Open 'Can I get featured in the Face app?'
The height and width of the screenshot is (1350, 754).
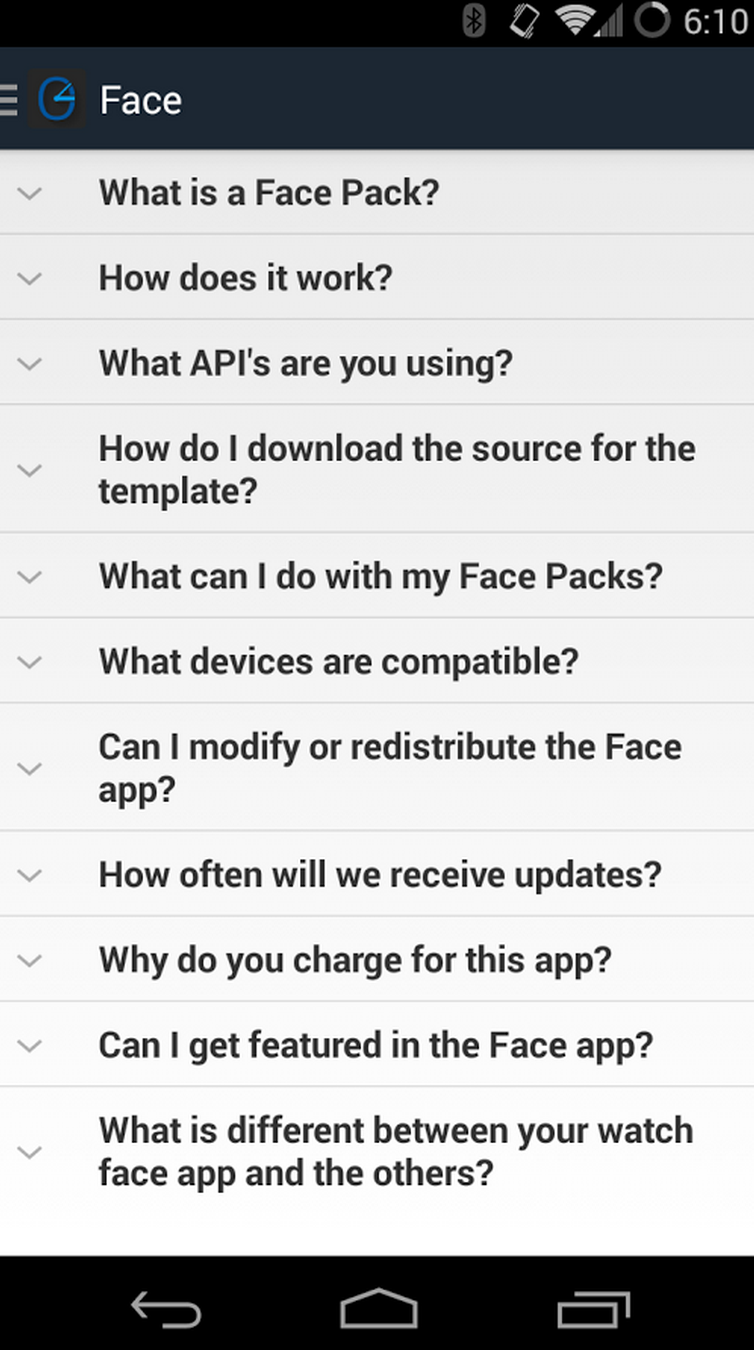pos(375,1045)
